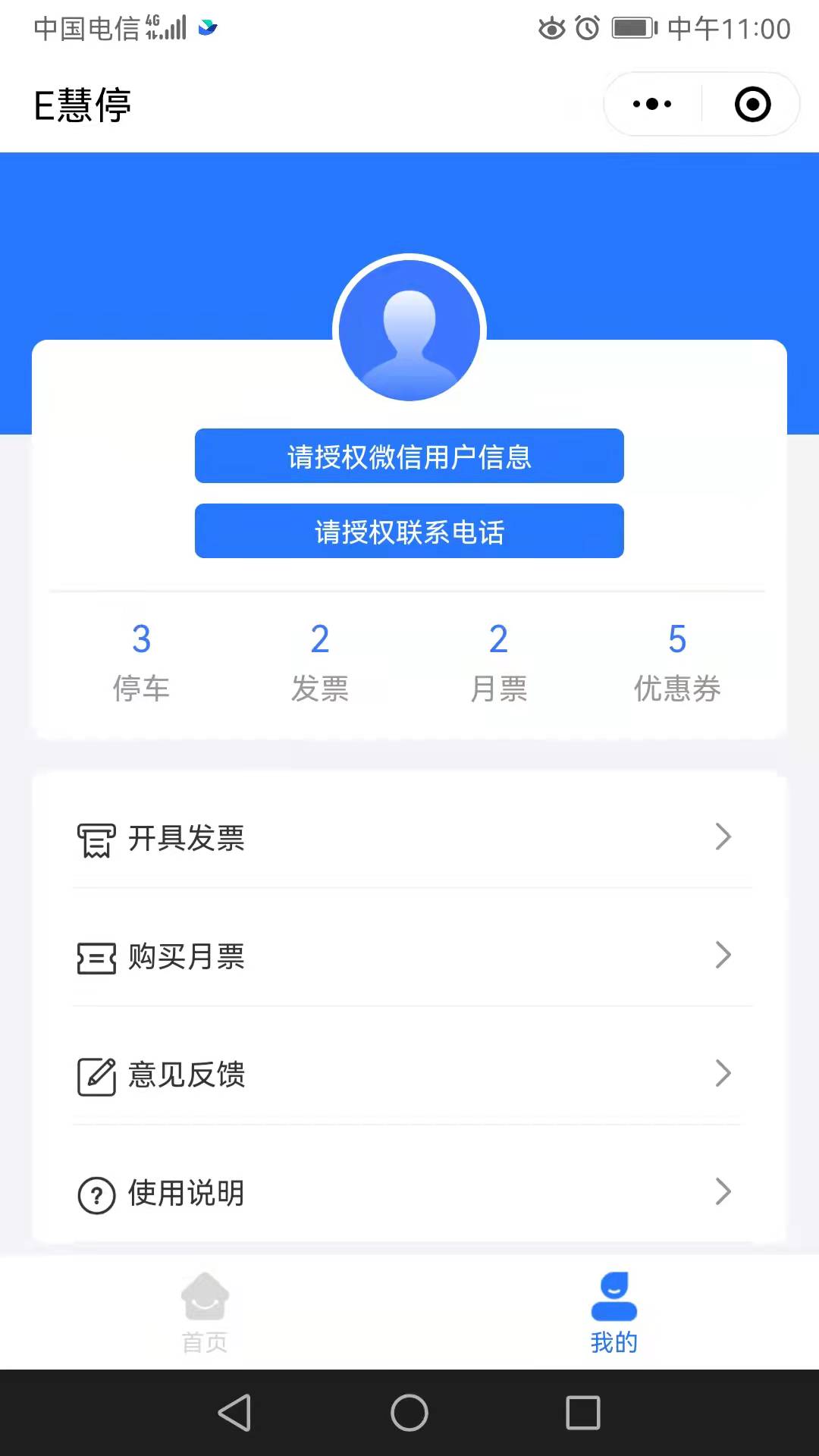Viewport: 819px width, 1456px height.
Task: Open 意见反馈 feedback row
Action: (x=409, y=1075)
